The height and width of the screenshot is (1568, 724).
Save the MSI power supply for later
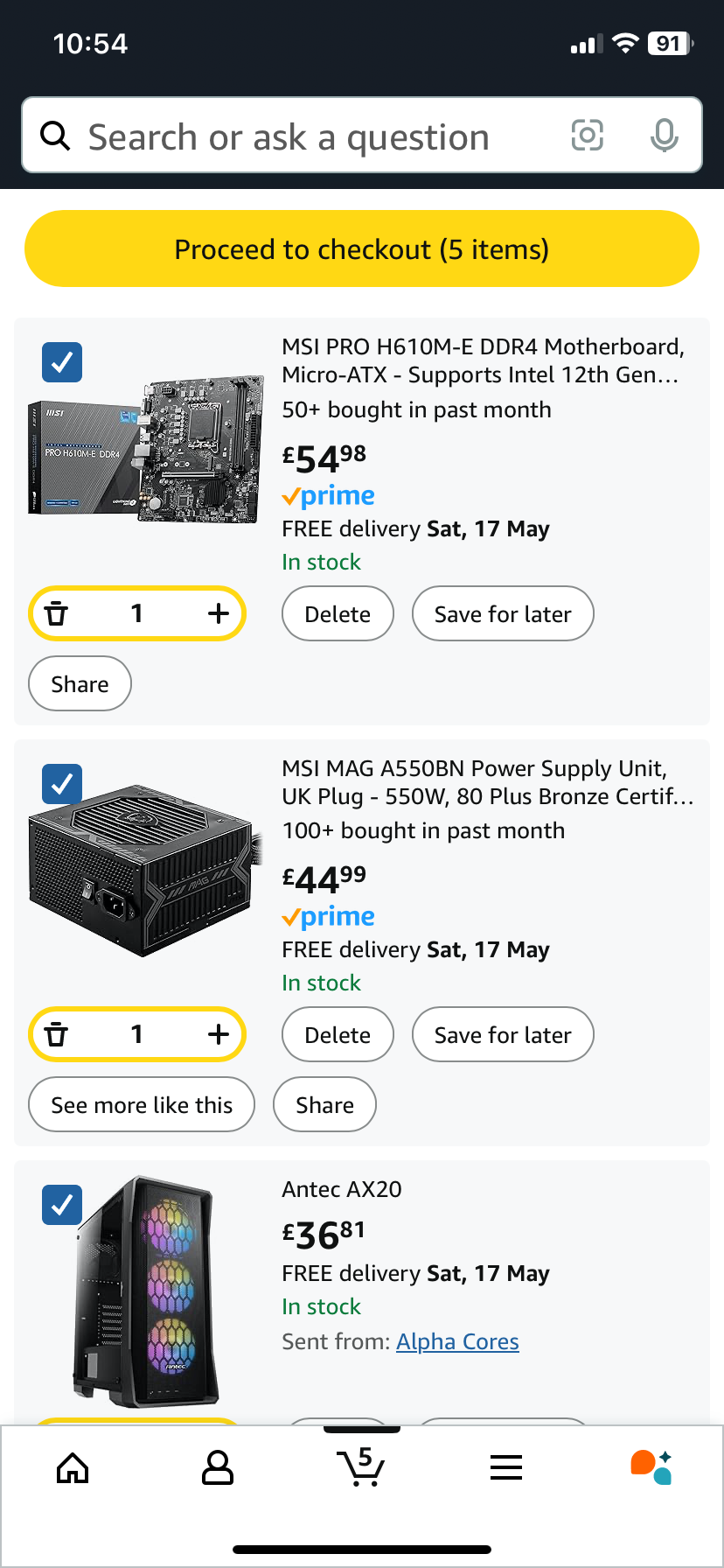(x=503, y=1034)
